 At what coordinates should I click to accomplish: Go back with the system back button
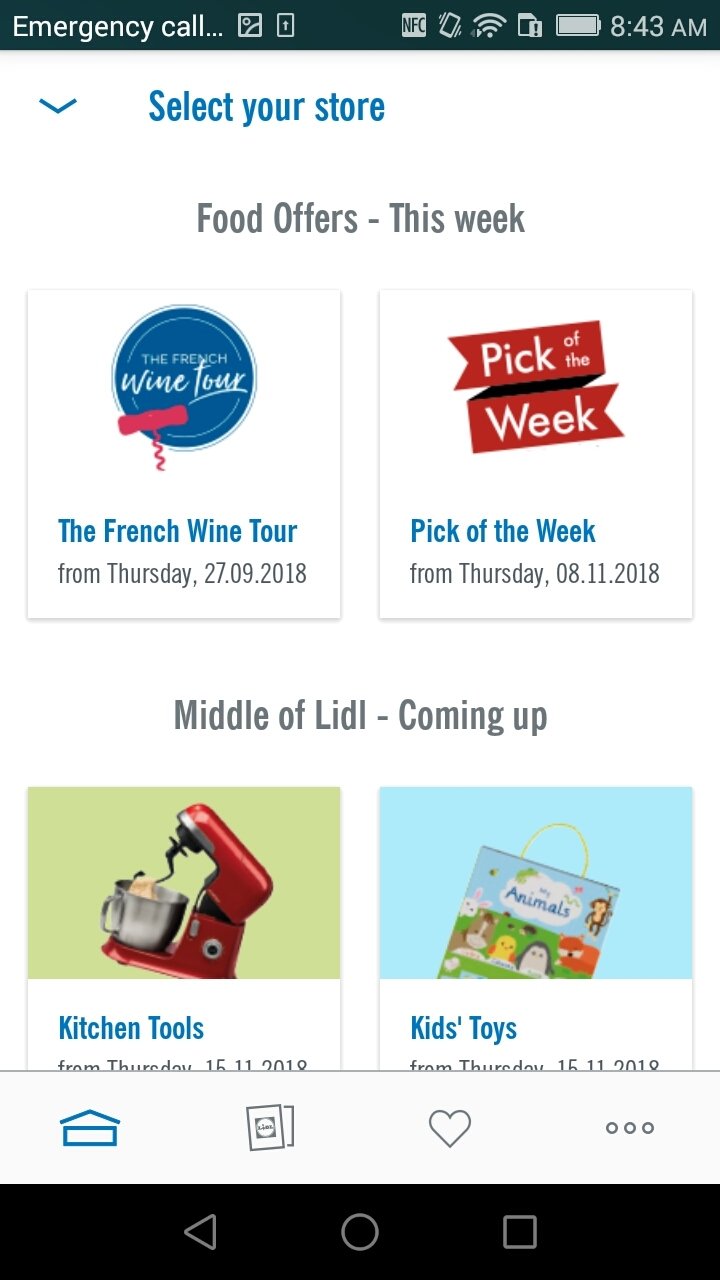(200, 1232)
